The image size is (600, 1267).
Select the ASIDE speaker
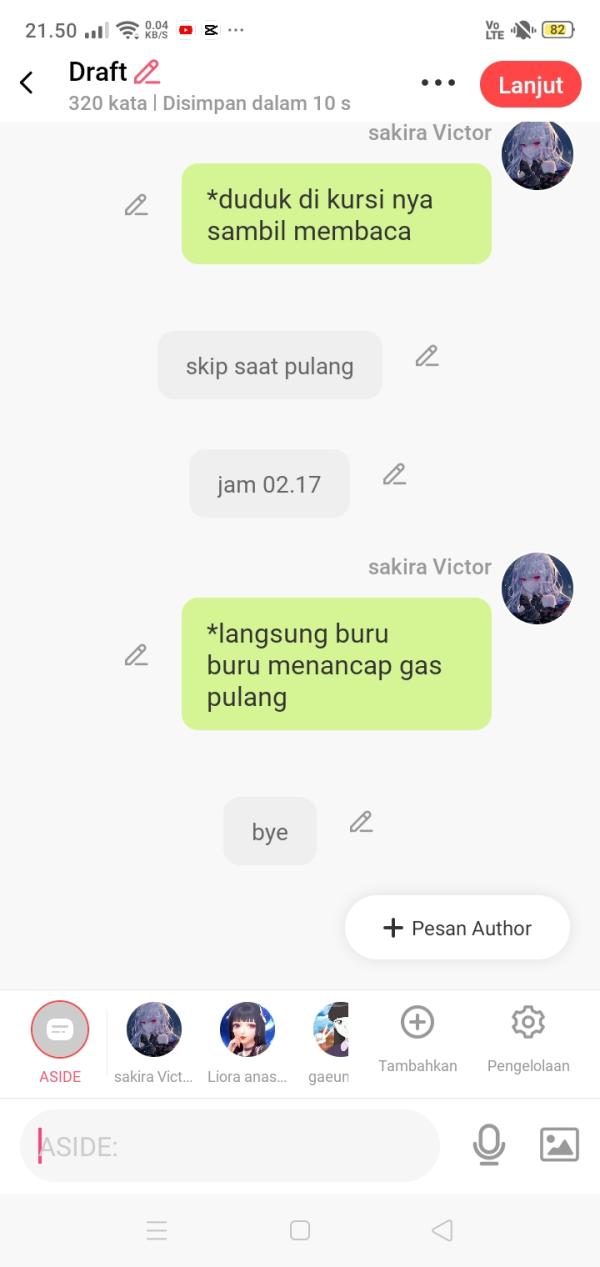tap(60, 1030)
